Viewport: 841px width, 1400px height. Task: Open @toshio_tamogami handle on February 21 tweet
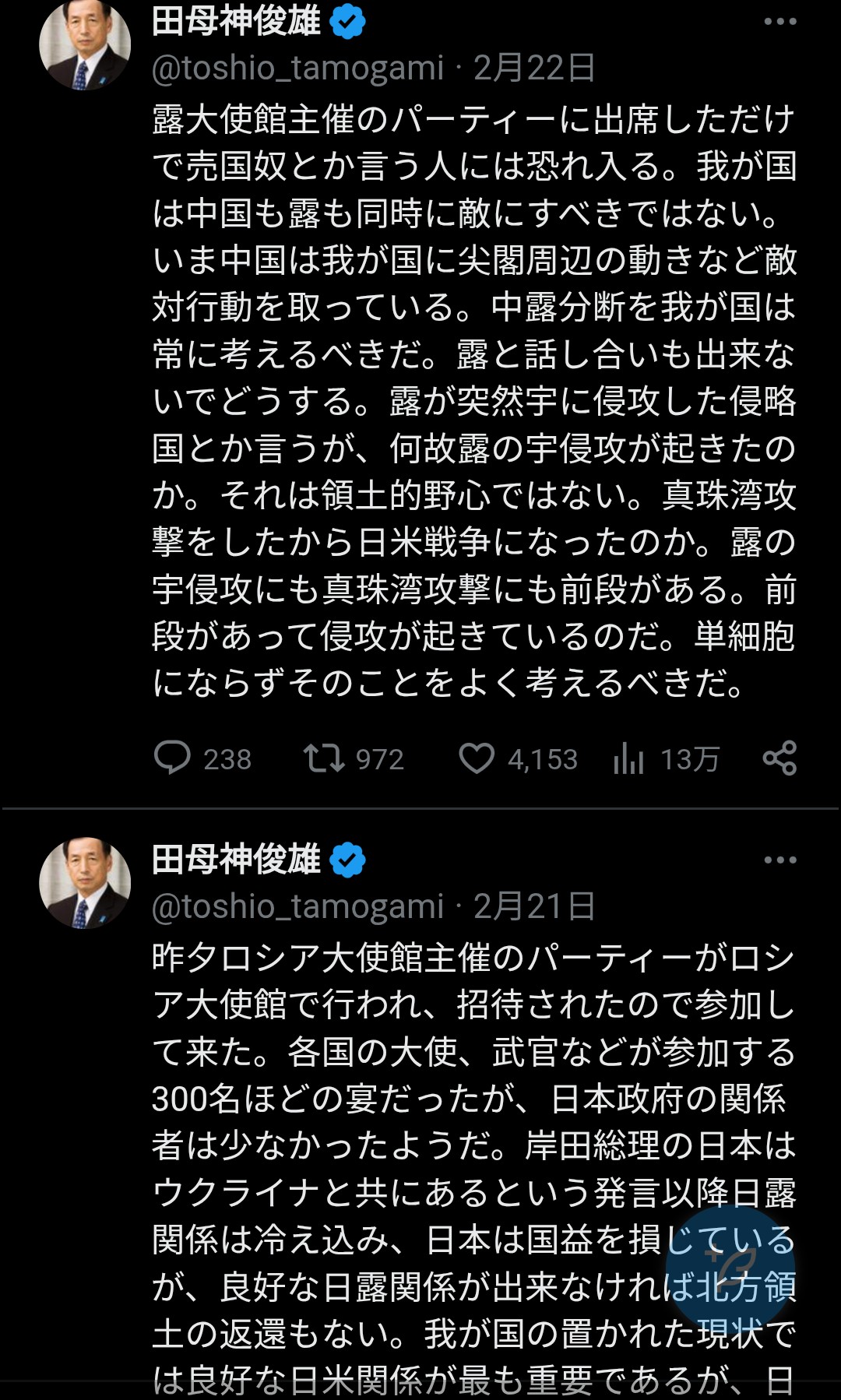[297, 906]
